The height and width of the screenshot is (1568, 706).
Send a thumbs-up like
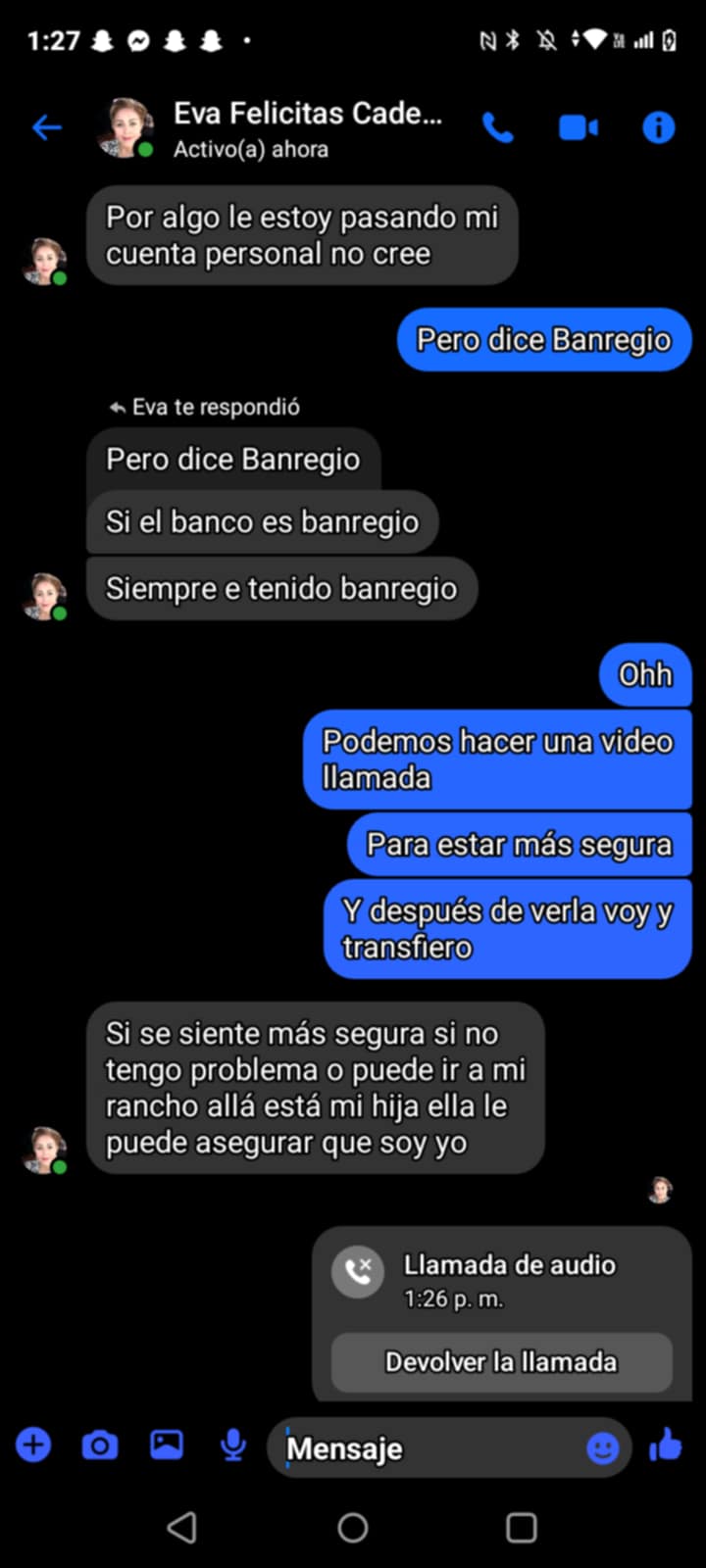(667, 1445)
